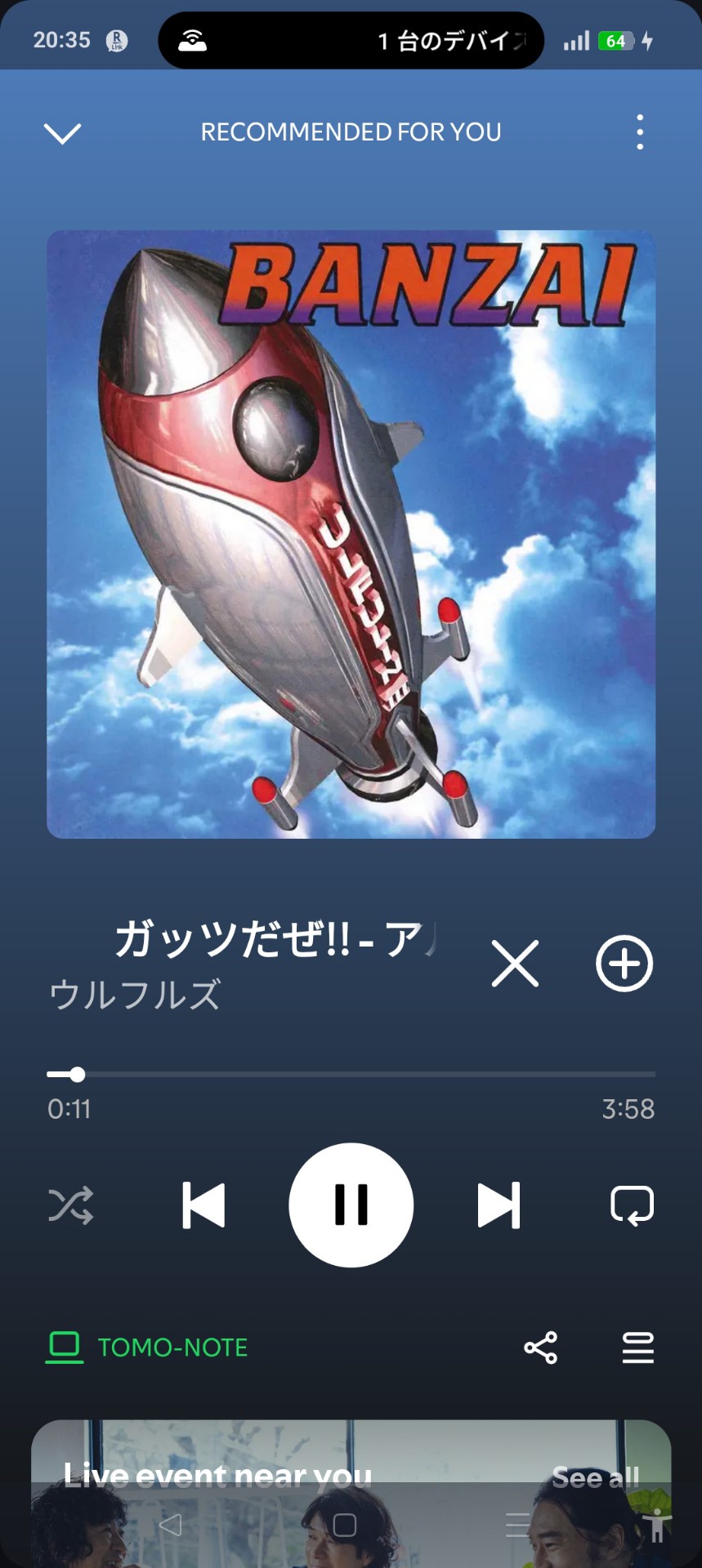Toggle shuffle playback
The height and width of the screenshot is (1568, 702).
pyautogui.click(x=71, y=1205)
